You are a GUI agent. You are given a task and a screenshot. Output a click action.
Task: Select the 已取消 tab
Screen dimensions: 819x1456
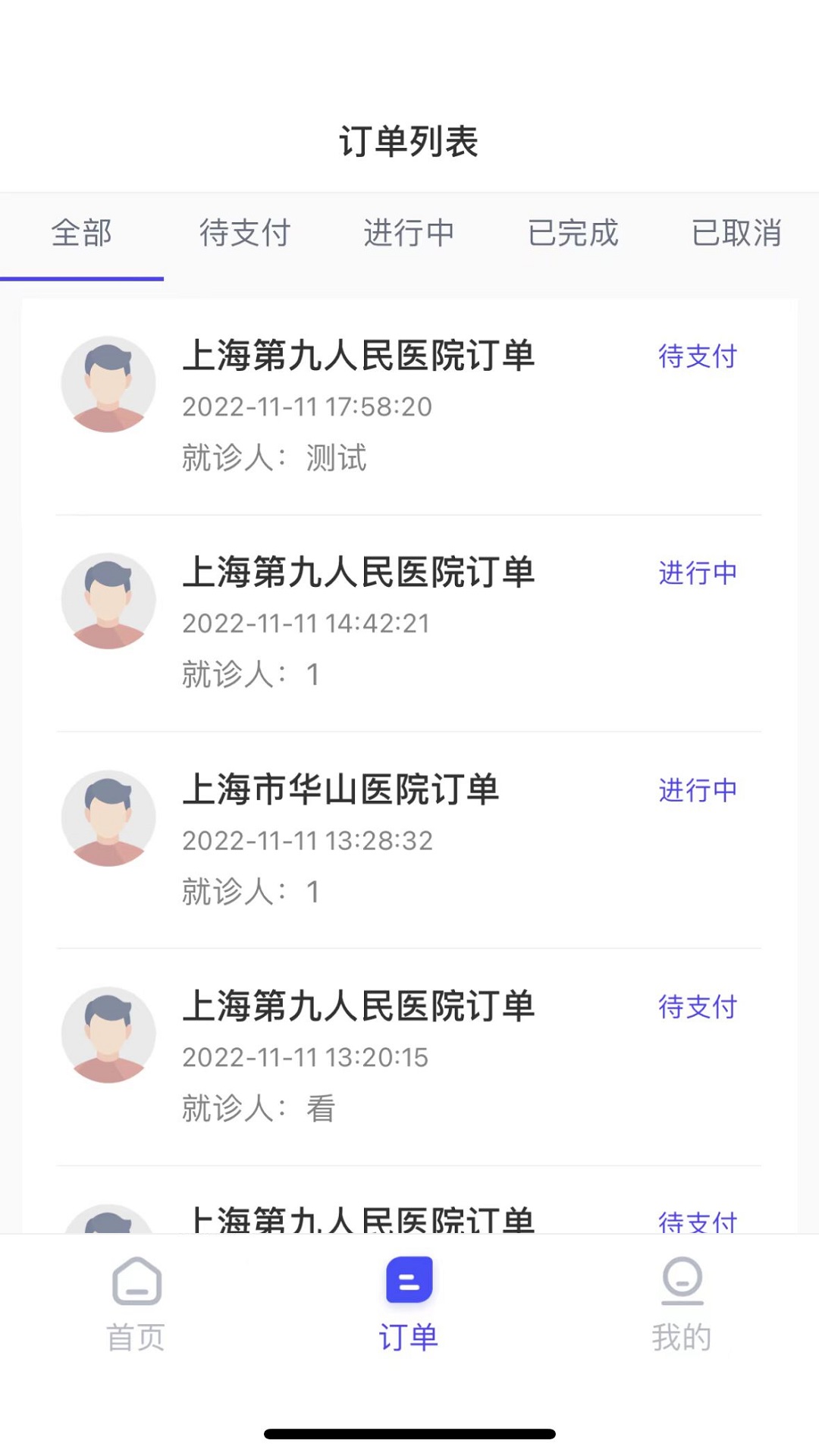(x=736, y=234)
